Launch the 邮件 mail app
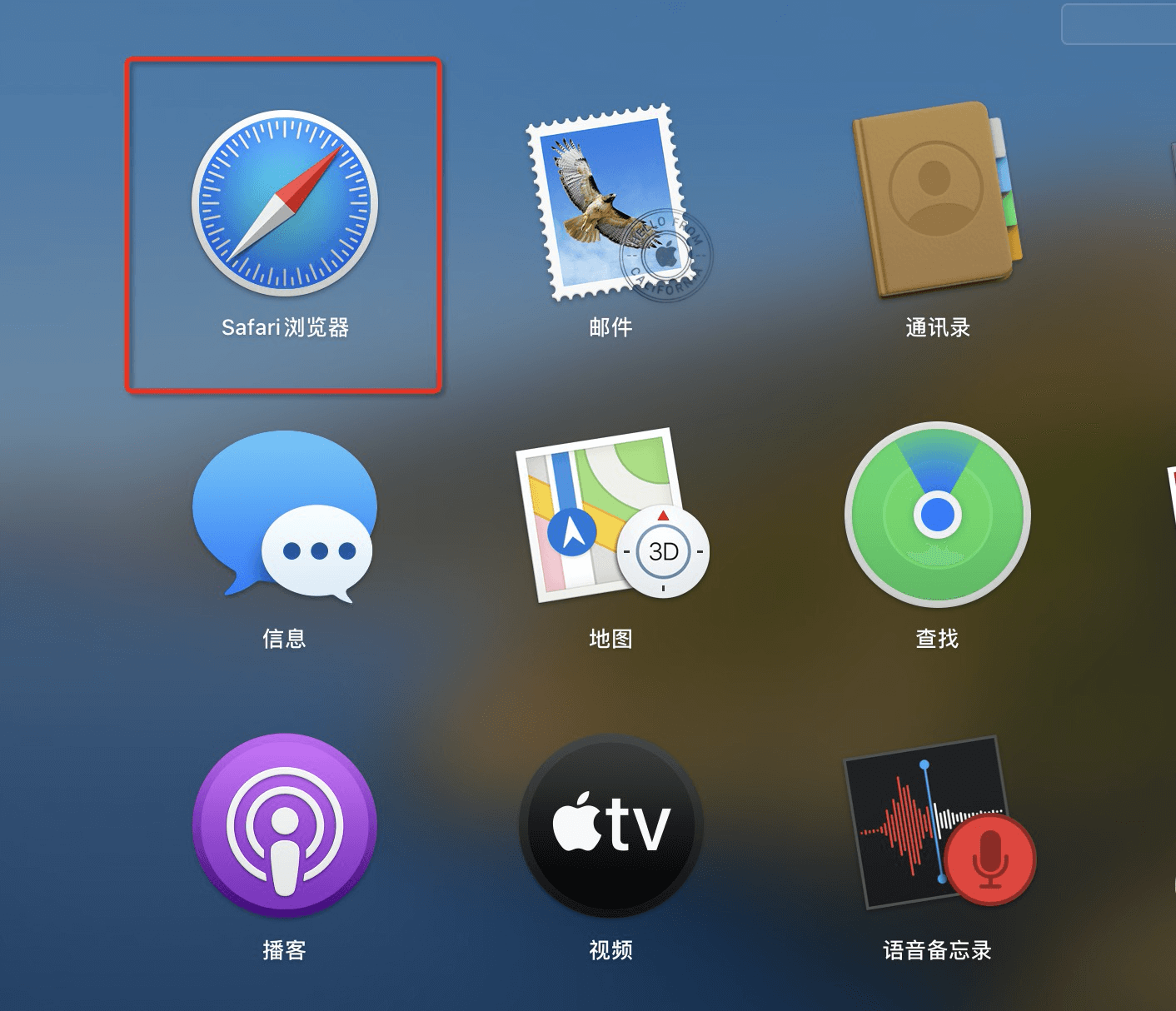Screen dimensions: 1176x1011 (612, 203)
